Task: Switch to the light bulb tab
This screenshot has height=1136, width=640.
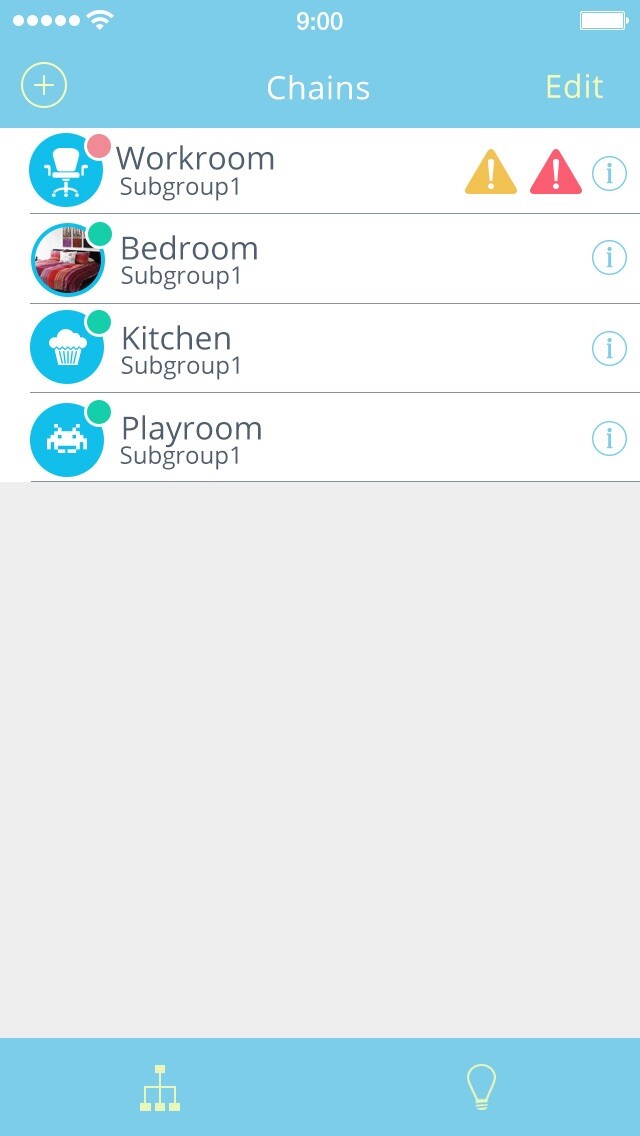Action: pos(481,1087)
